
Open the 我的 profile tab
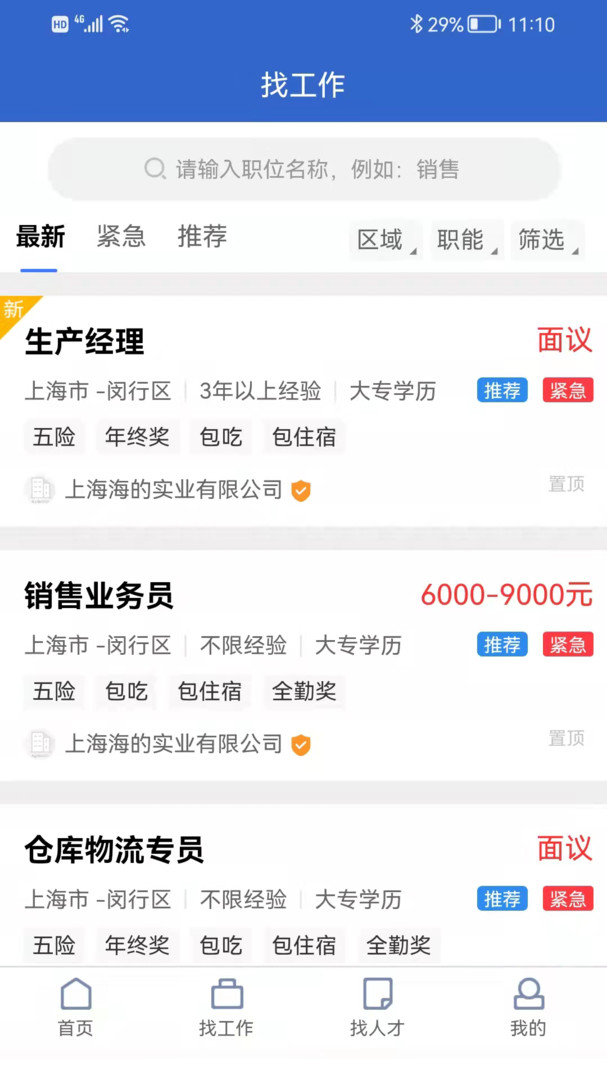528,1008
